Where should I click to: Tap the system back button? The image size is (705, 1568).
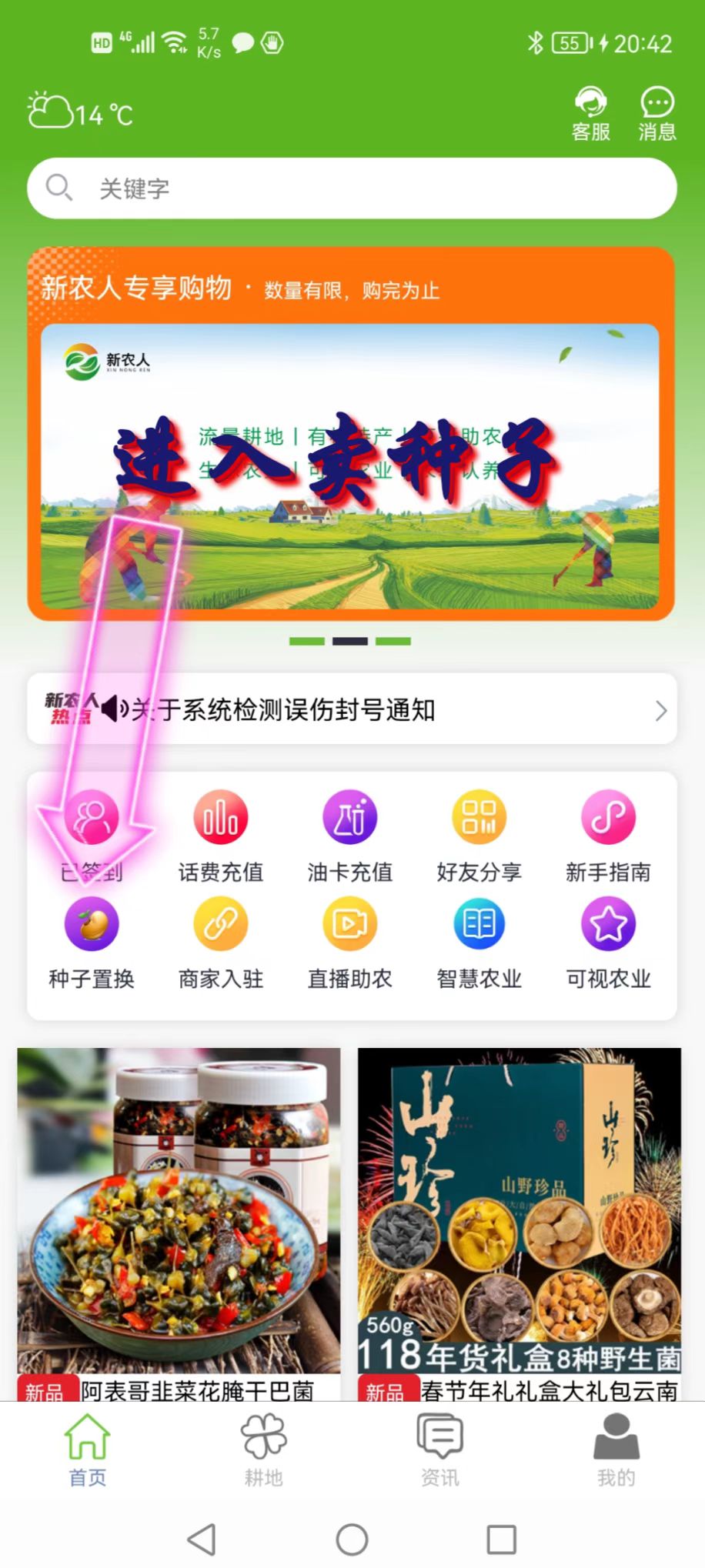click(x=202, y=1540)
